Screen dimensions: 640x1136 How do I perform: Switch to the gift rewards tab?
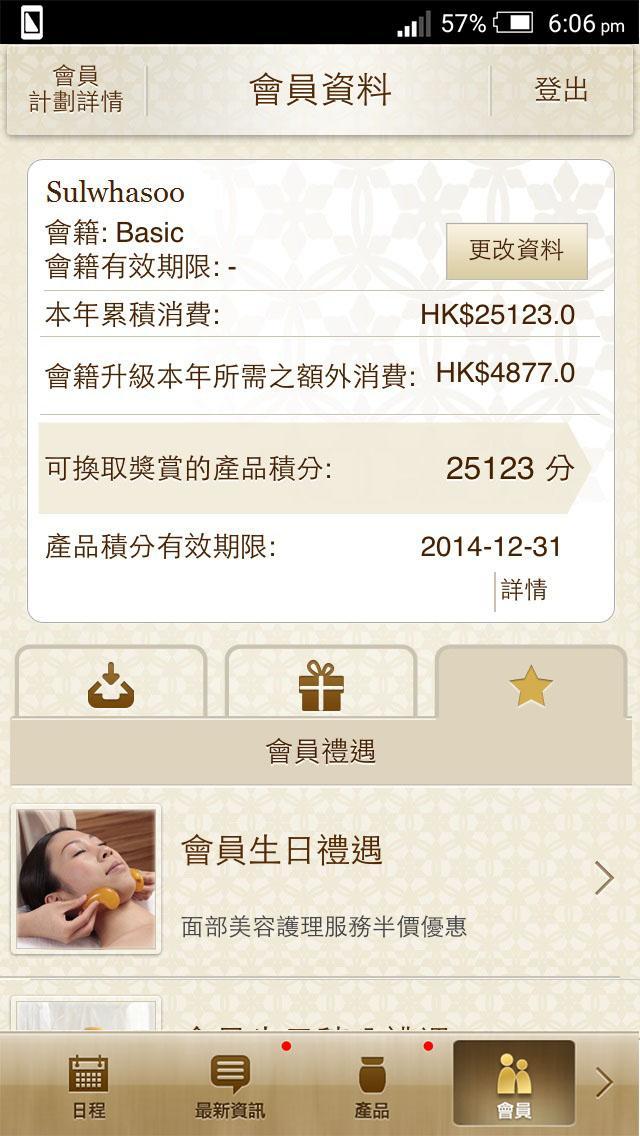click(x=321, y=686)
